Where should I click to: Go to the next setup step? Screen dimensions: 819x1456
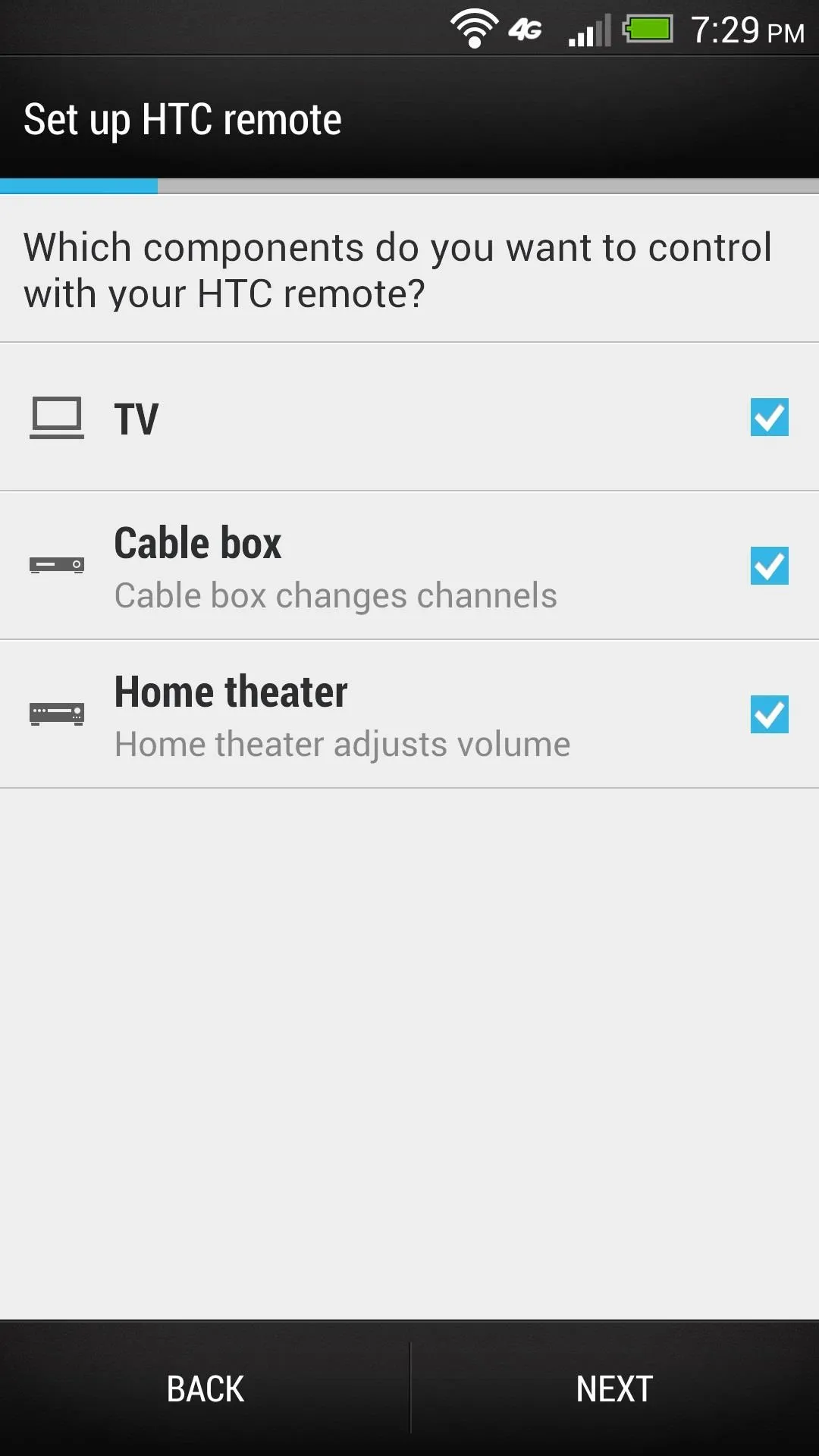(x=615, y=1389)
